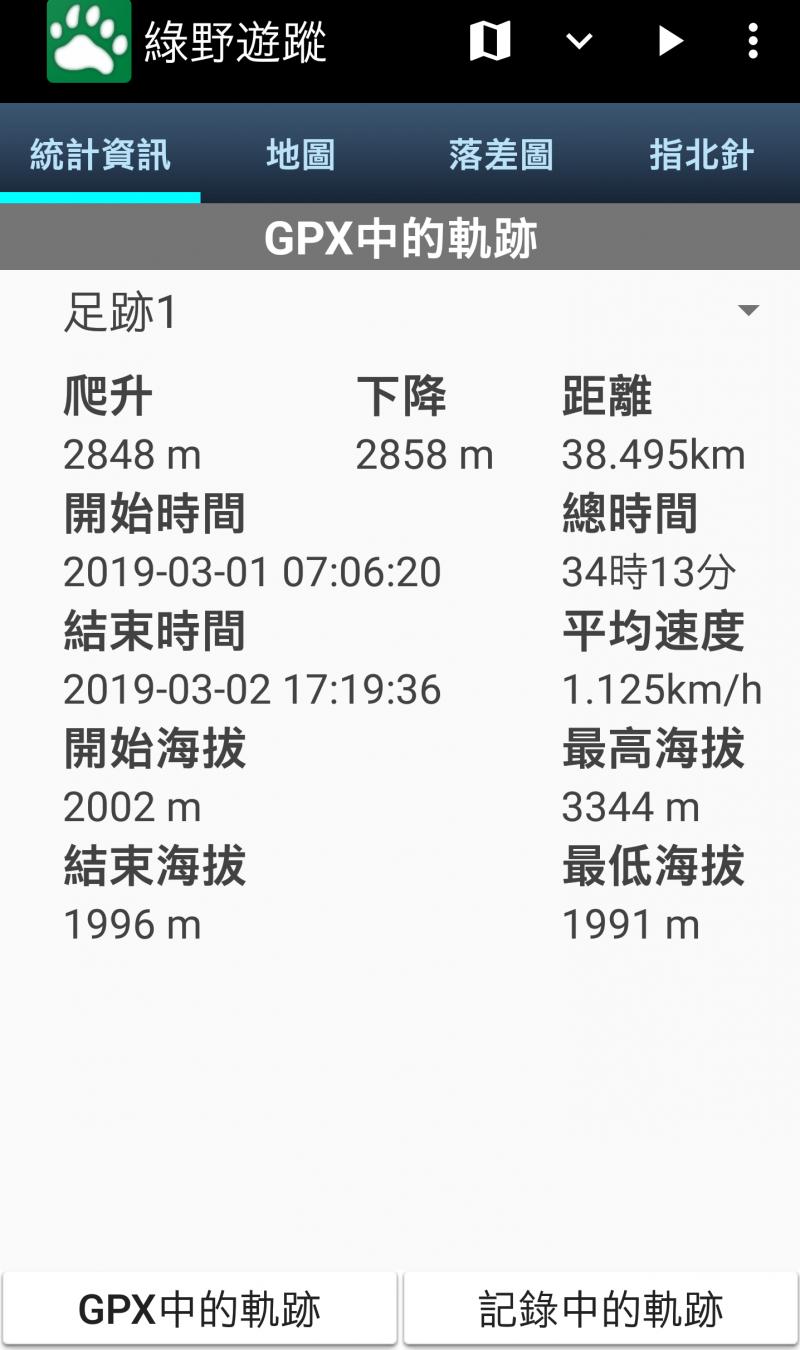This screenshot has width=800, height=1350.
Task: Start recording with the play icon
Action: [x=669, y=42]
